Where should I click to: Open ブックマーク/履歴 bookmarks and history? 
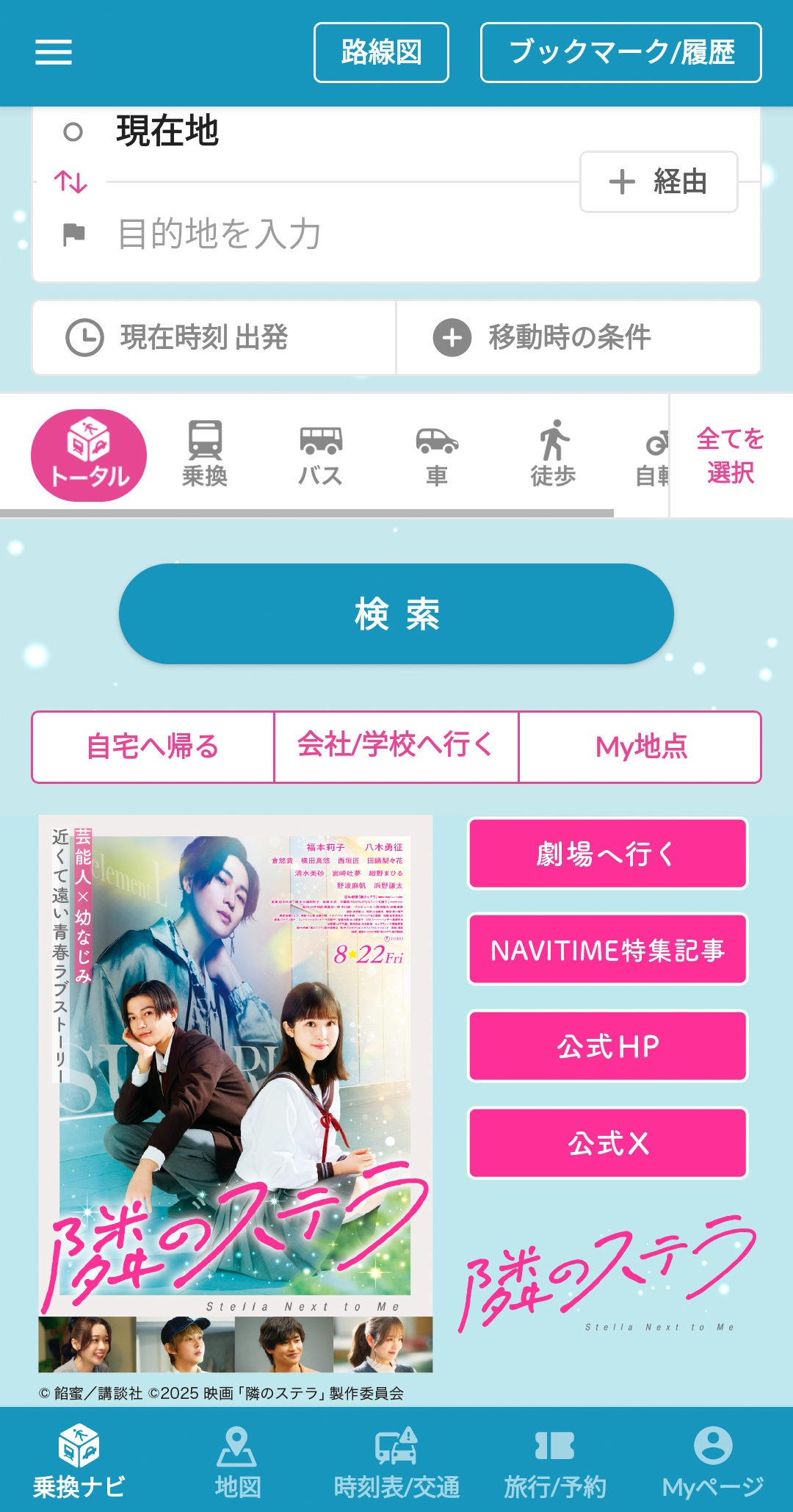[x=620, y=53]
